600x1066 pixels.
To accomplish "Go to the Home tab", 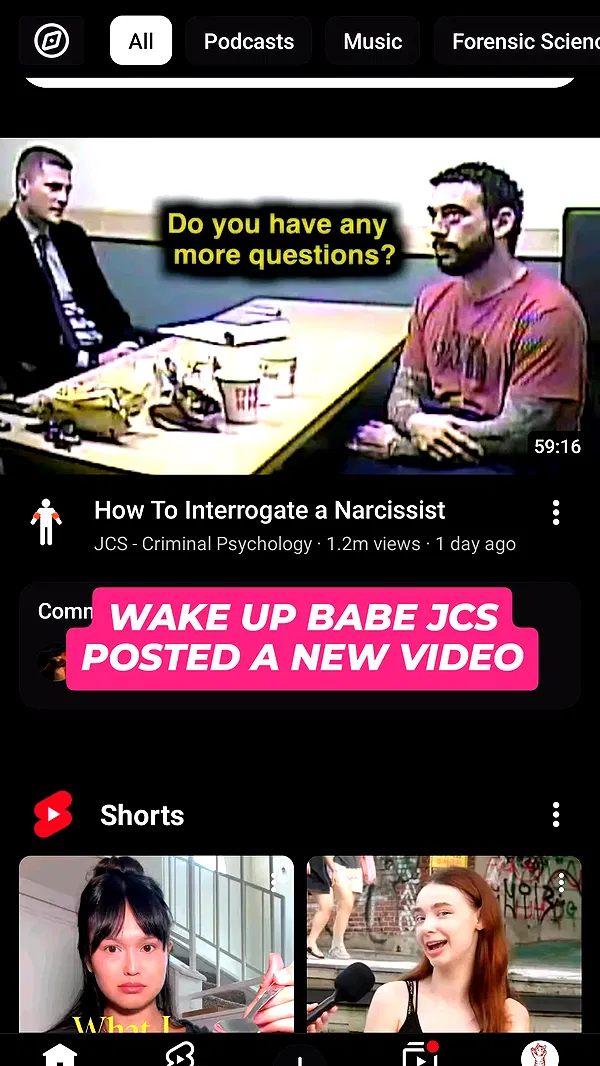I will [x=60, y=1054].
